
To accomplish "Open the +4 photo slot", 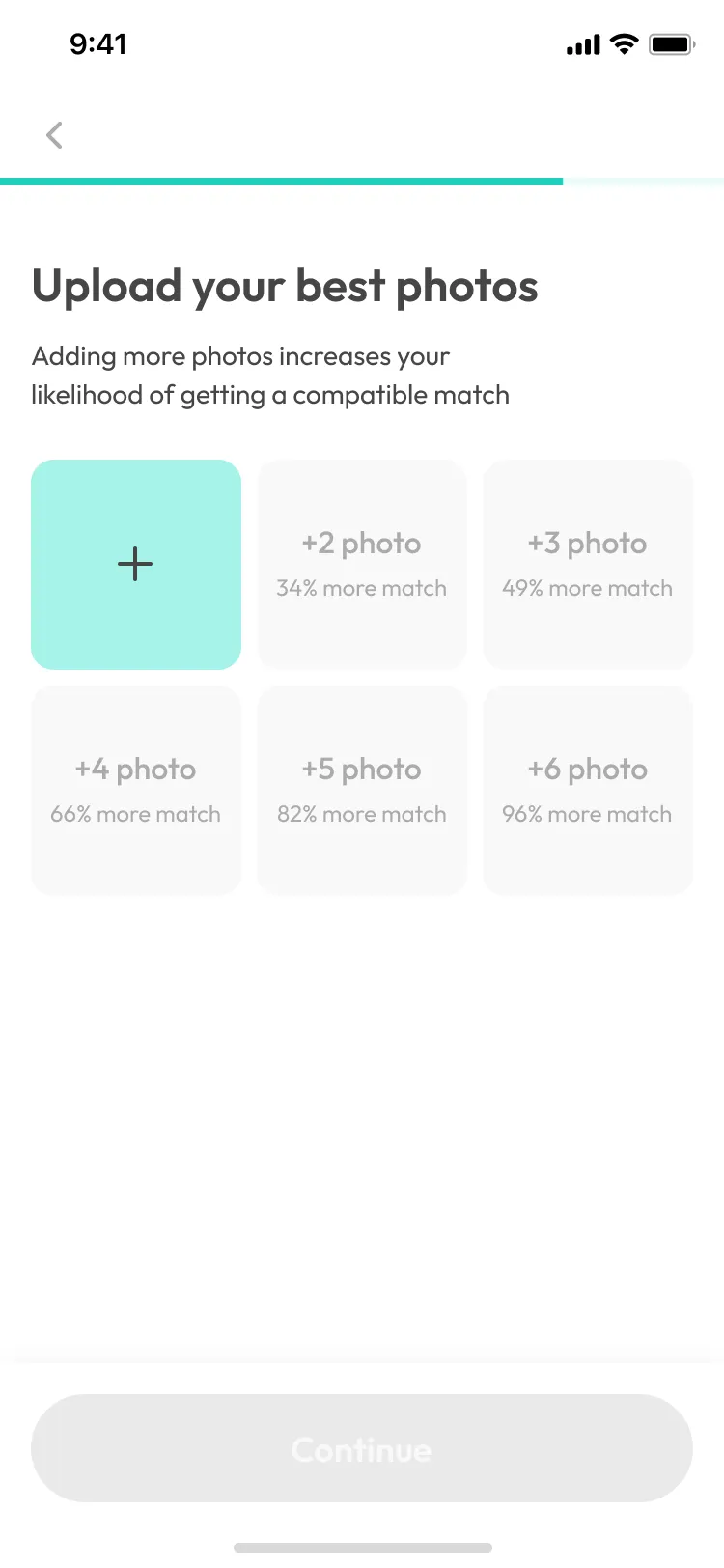I will click(x=136, y=791).
